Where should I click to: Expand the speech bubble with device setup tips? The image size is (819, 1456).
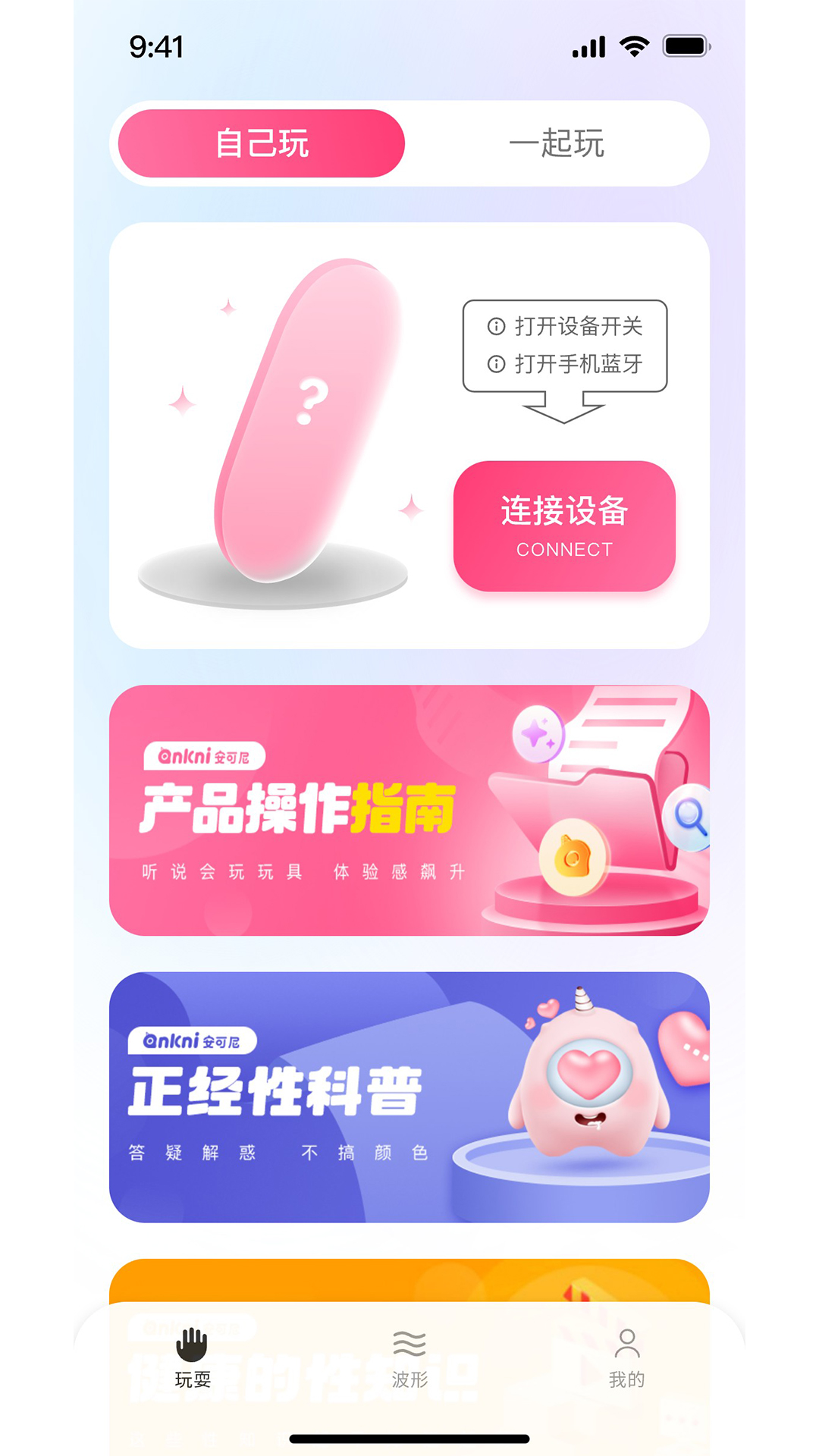[565, 345]
